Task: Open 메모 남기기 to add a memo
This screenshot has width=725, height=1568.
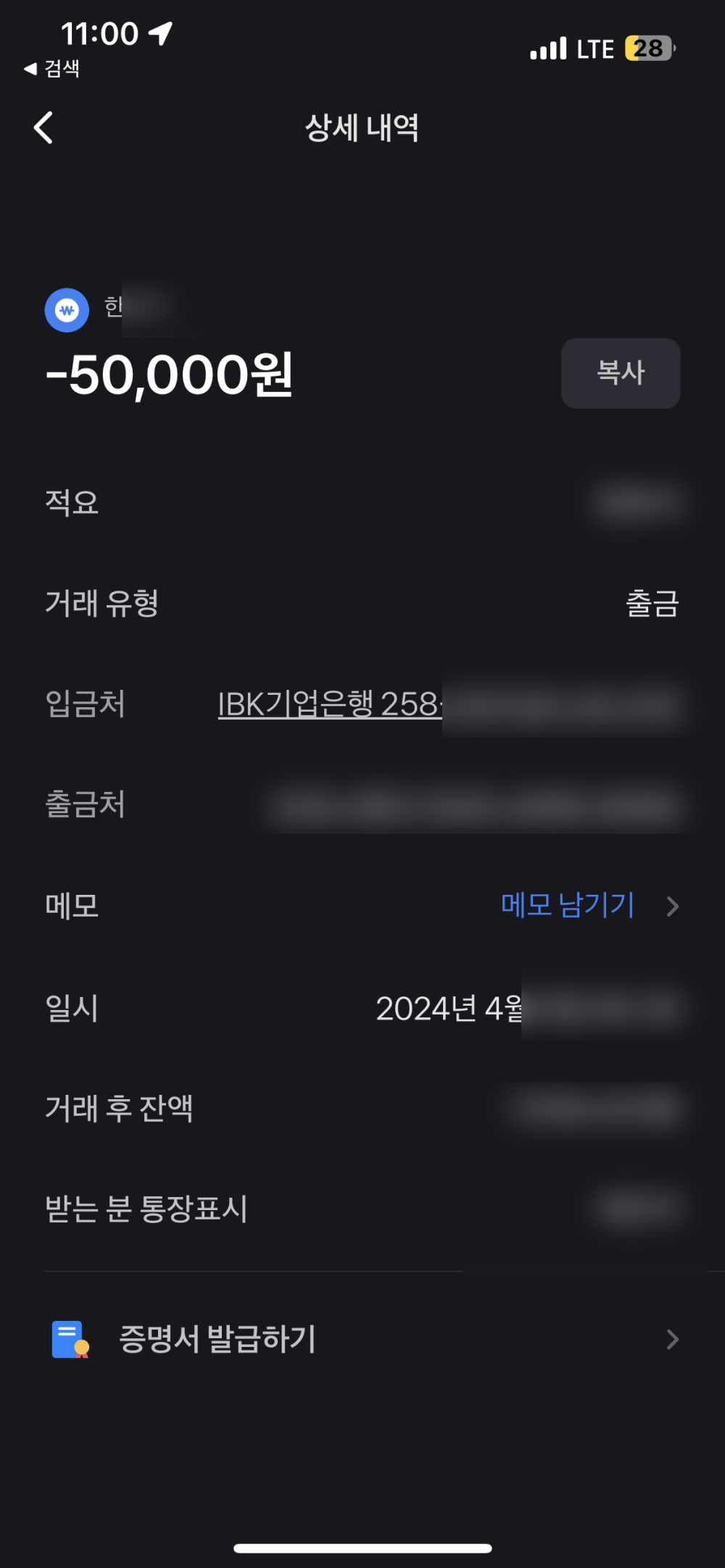Action: point(568,905)
